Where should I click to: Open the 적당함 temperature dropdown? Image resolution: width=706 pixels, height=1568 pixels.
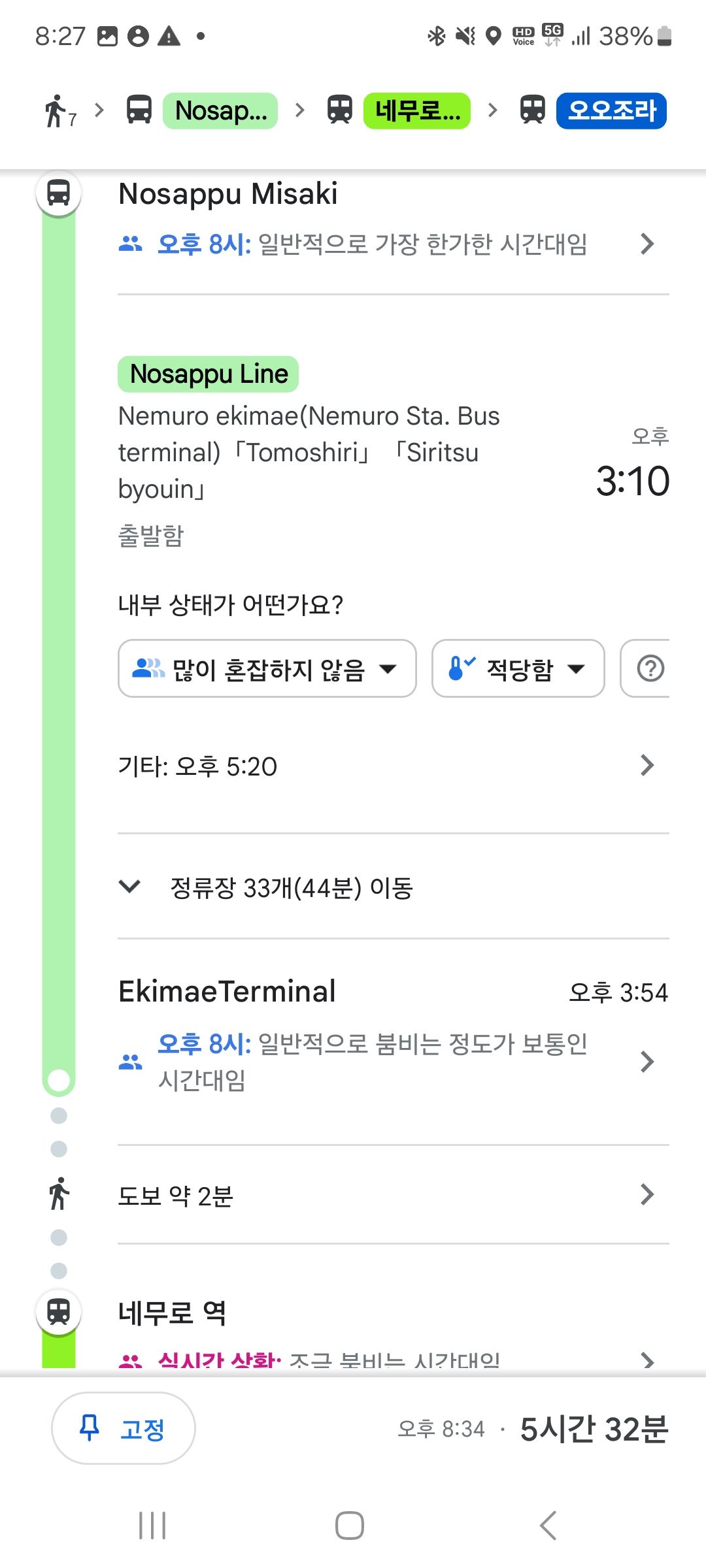(518, 668)
